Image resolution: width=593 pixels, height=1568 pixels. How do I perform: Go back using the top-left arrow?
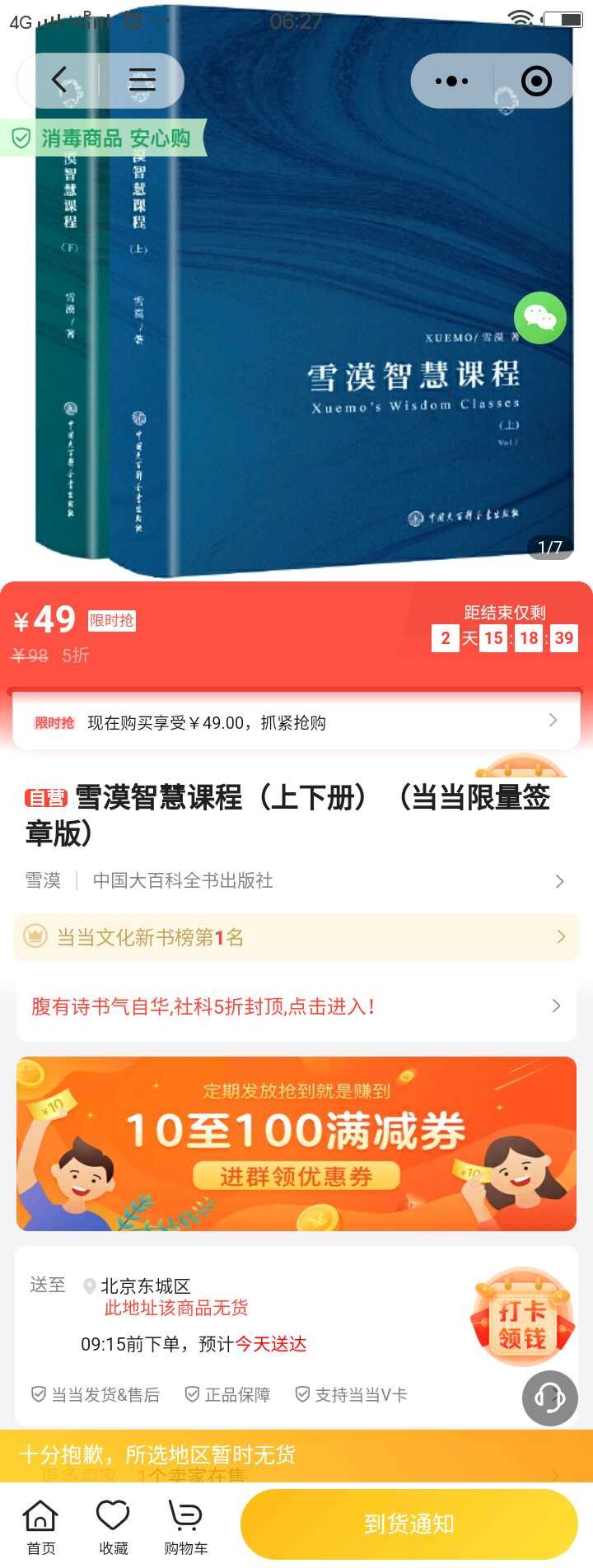pyautogui.click(x=59, y=81)
